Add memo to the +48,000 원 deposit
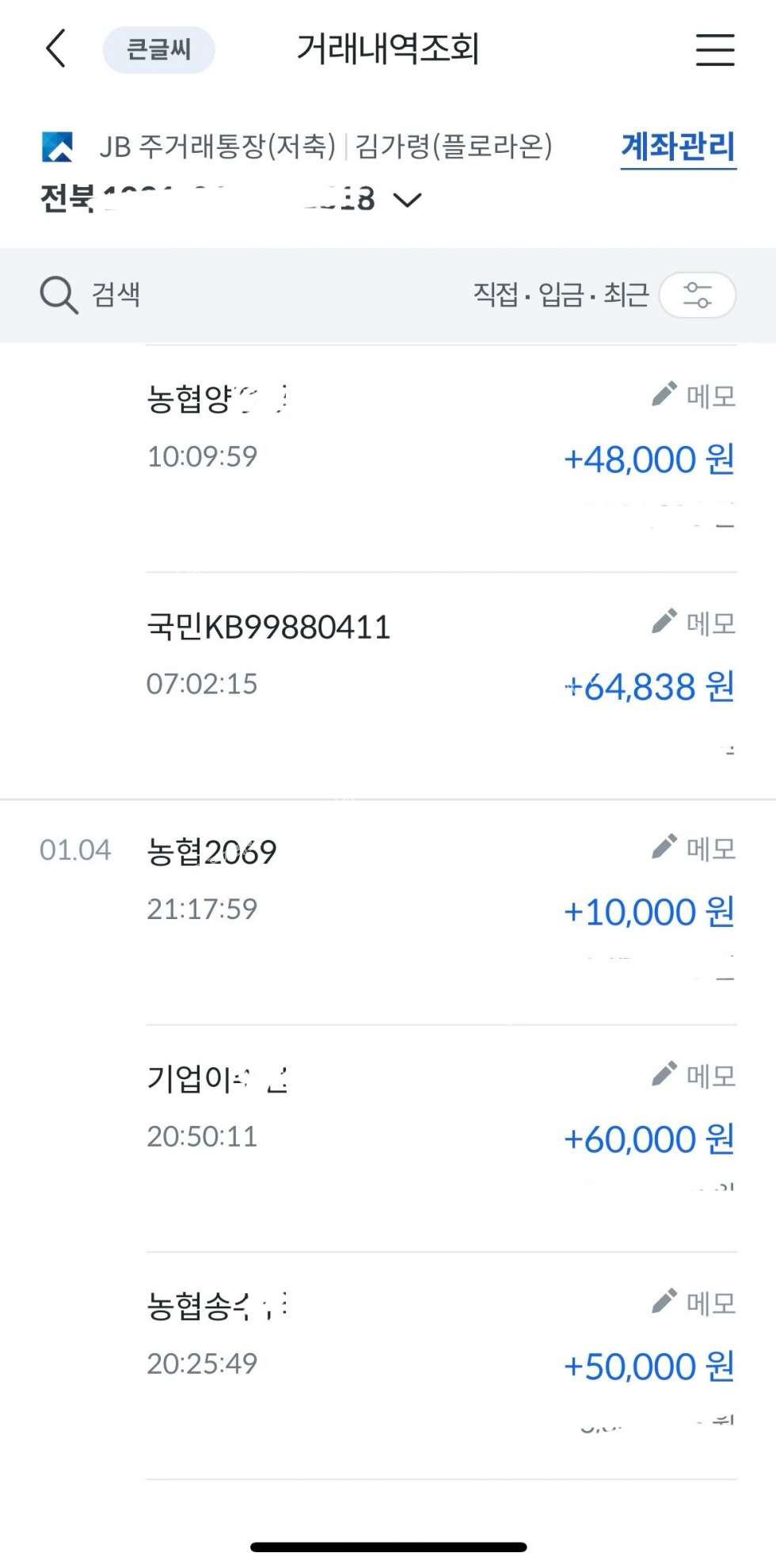This screenshot has height=1568, width=776. (x=694, y=395)
